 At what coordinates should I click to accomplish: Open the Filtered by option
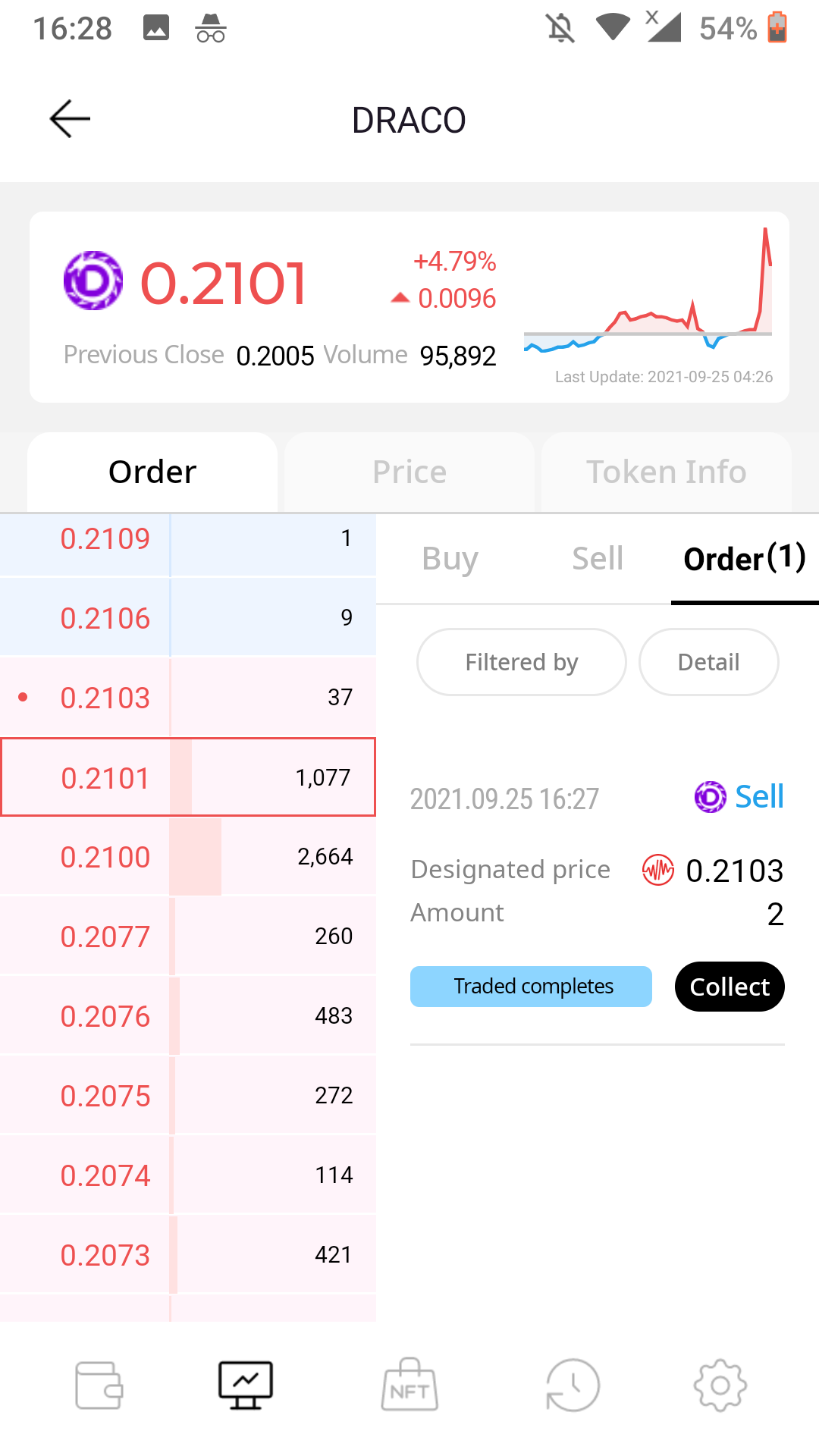click(522, 662)
